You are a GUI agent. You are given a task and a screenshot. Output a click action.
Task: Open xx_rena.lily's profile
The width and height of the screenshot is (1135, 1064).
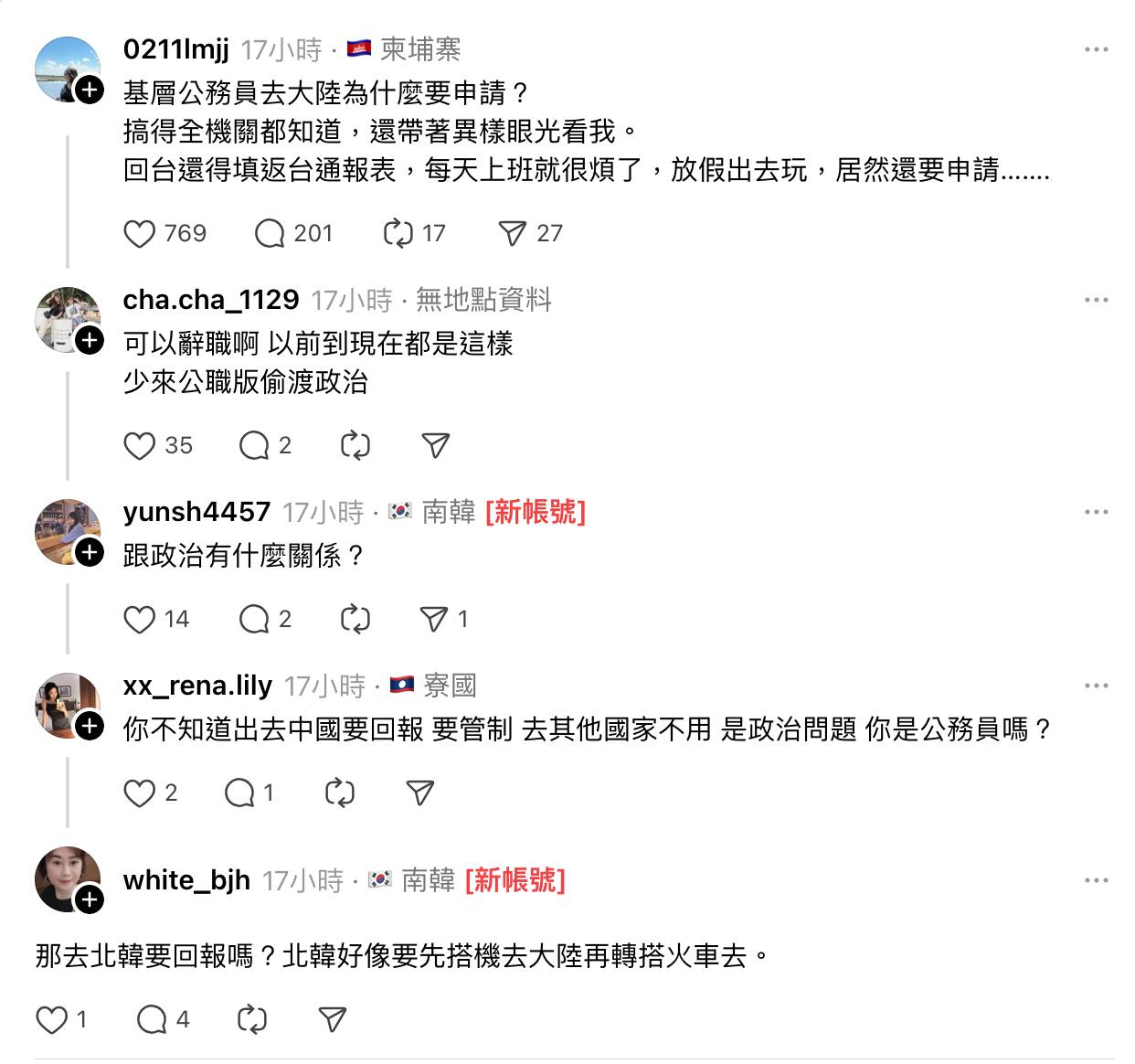197,686
